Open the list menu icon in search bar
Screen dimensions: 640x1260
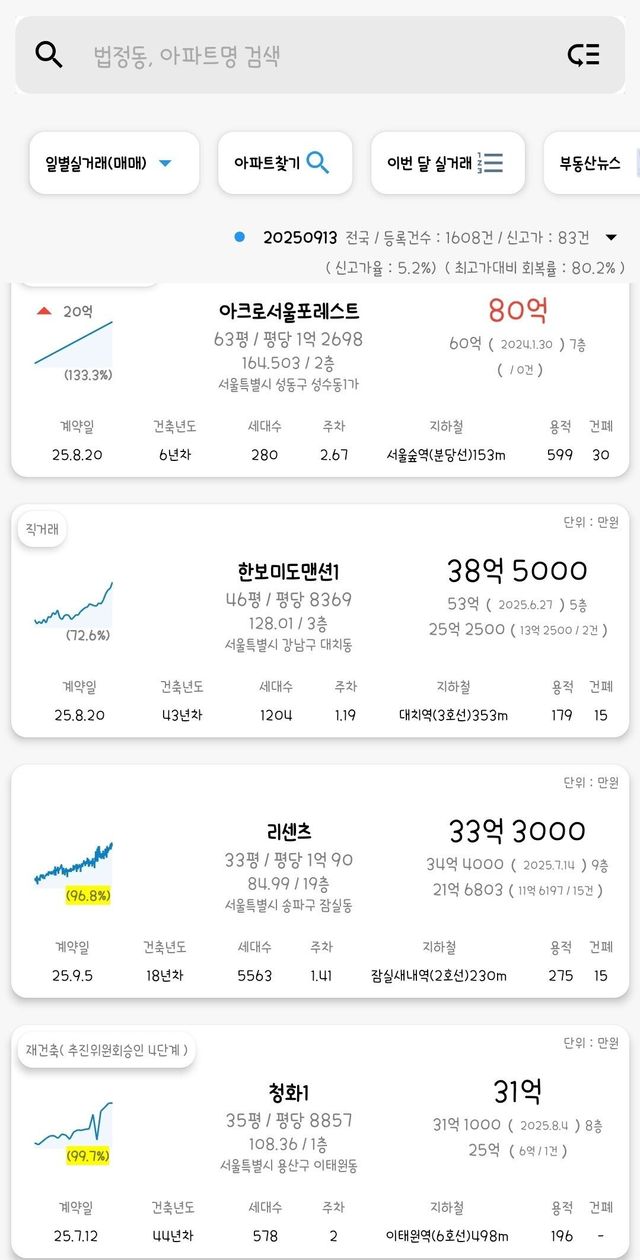pyautogui.click(x=583, y=55)
